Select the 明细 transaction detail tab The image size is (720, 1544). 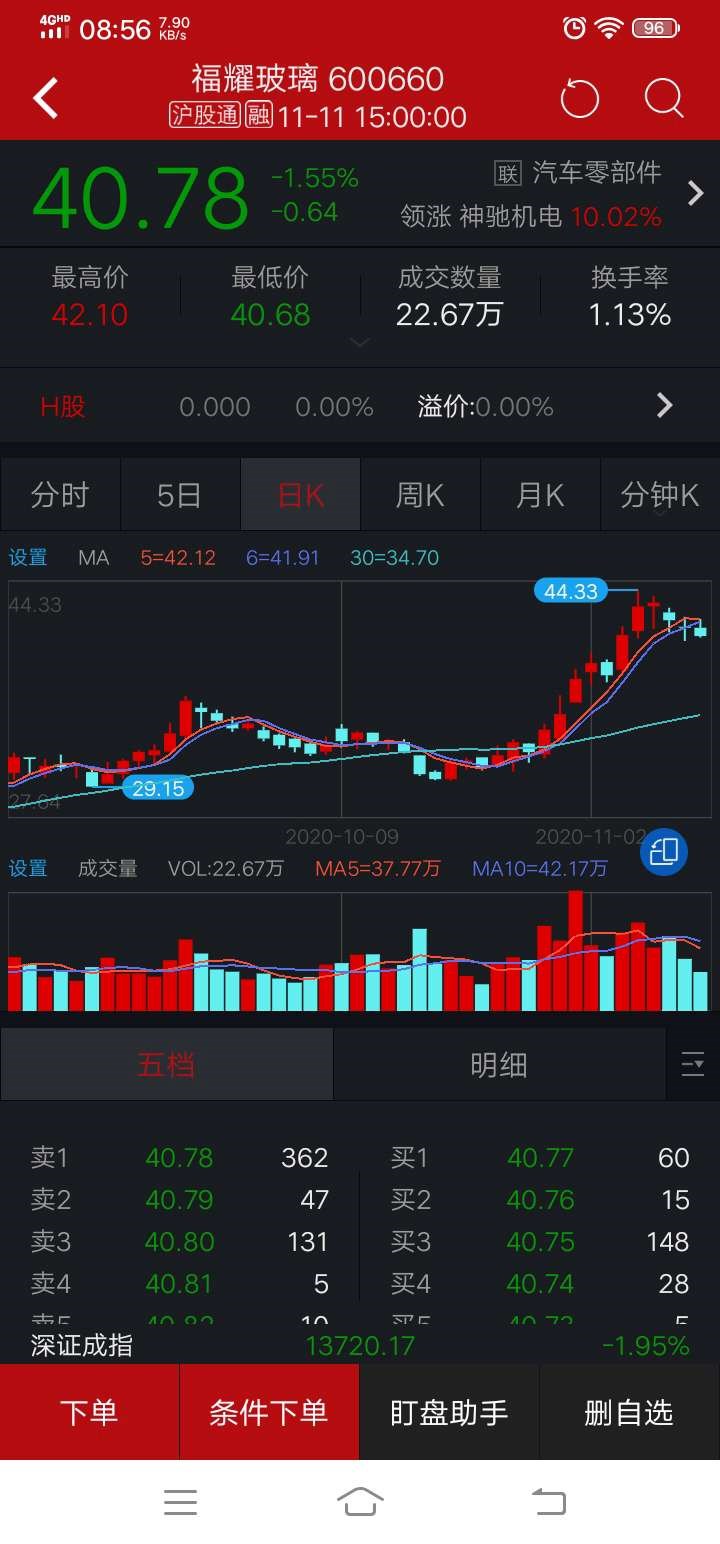click(x=497, y=1064)
